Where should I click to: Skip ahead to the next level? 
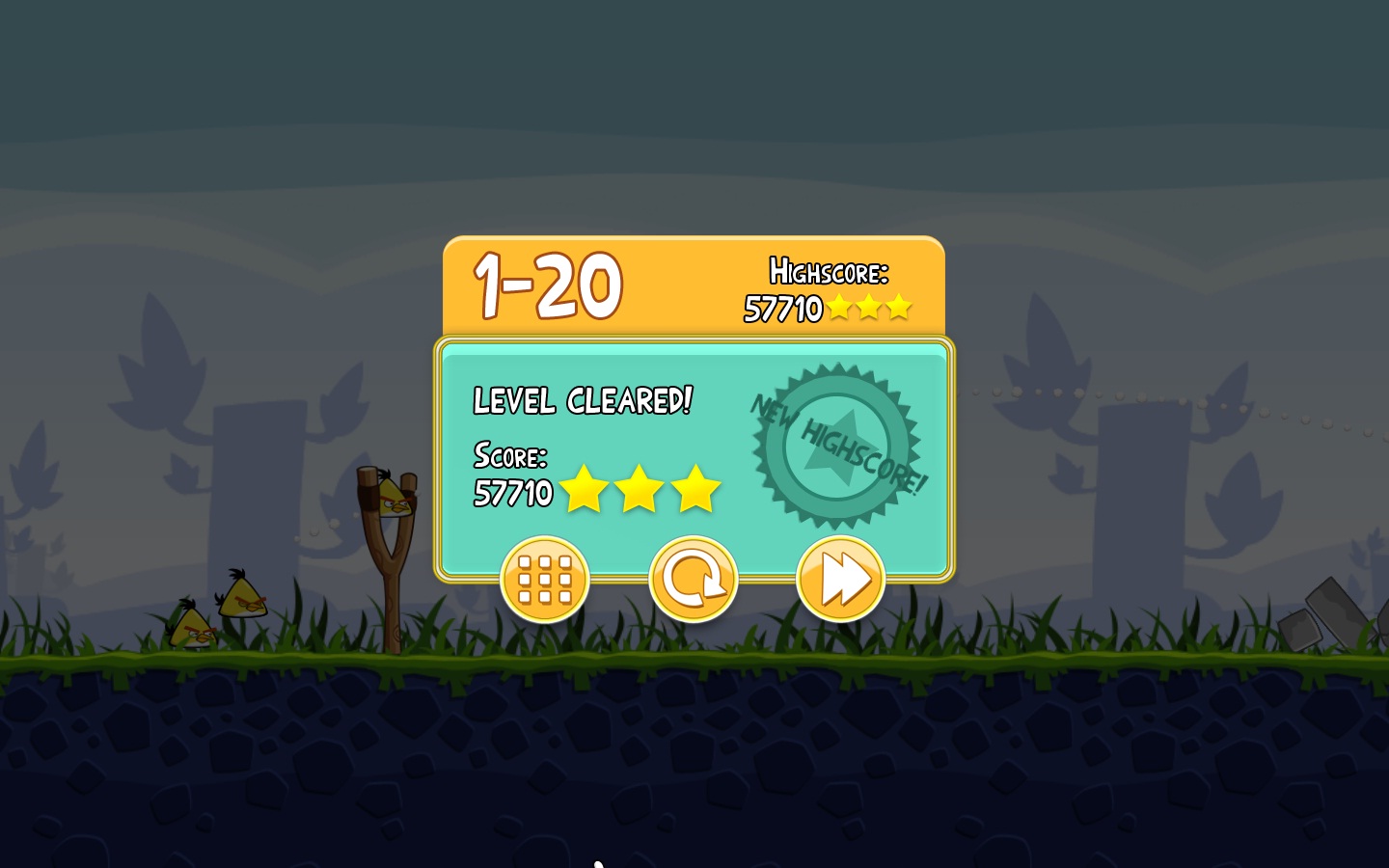[x=840, y=579]
